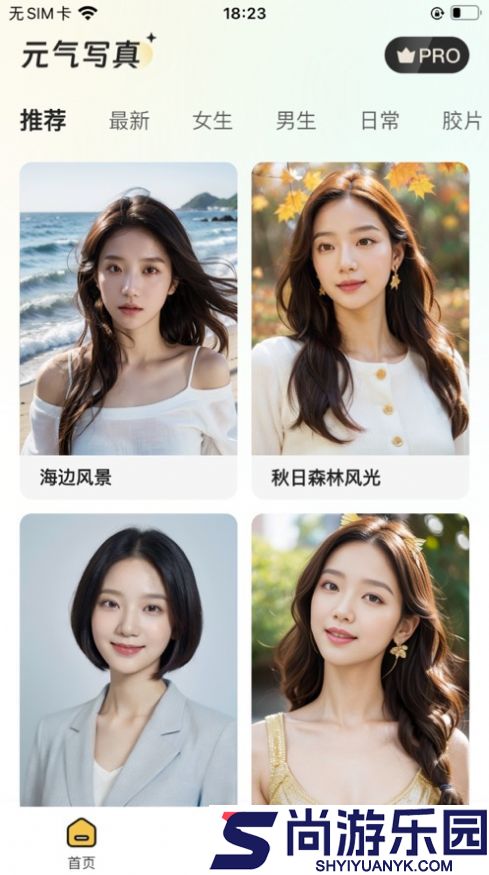
Task: Switch to the 胶片 tab
Action: 462,121
